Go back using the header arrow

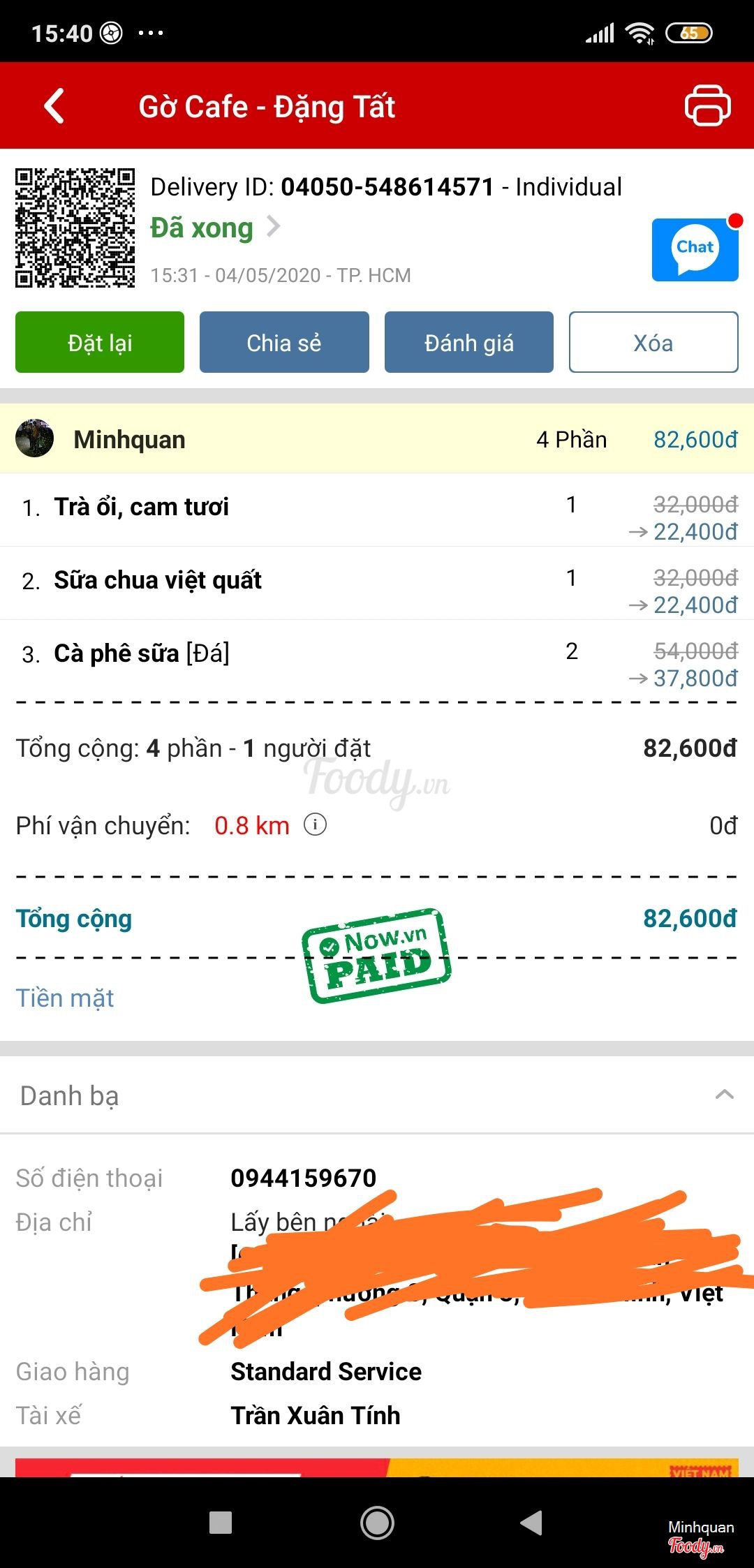coord(54,107)
